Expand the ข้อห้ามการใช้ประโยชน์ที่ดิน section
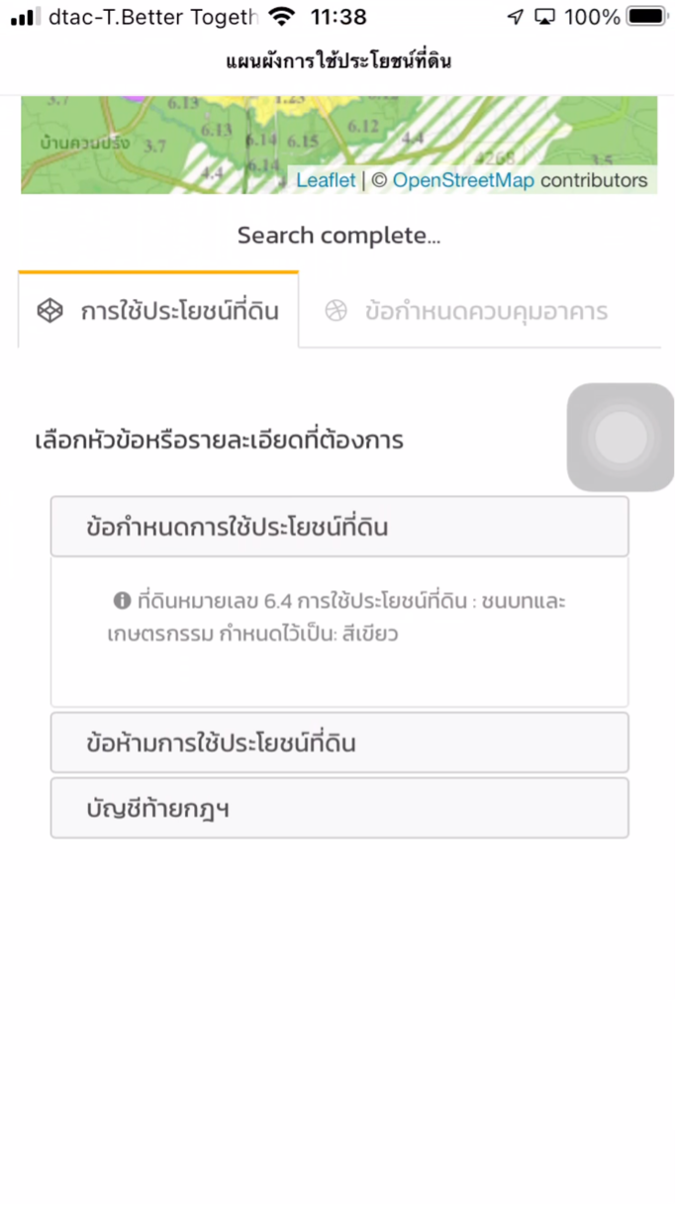Image resolution: width=678 pixels, height=1206 pixels. click(339, 743)
